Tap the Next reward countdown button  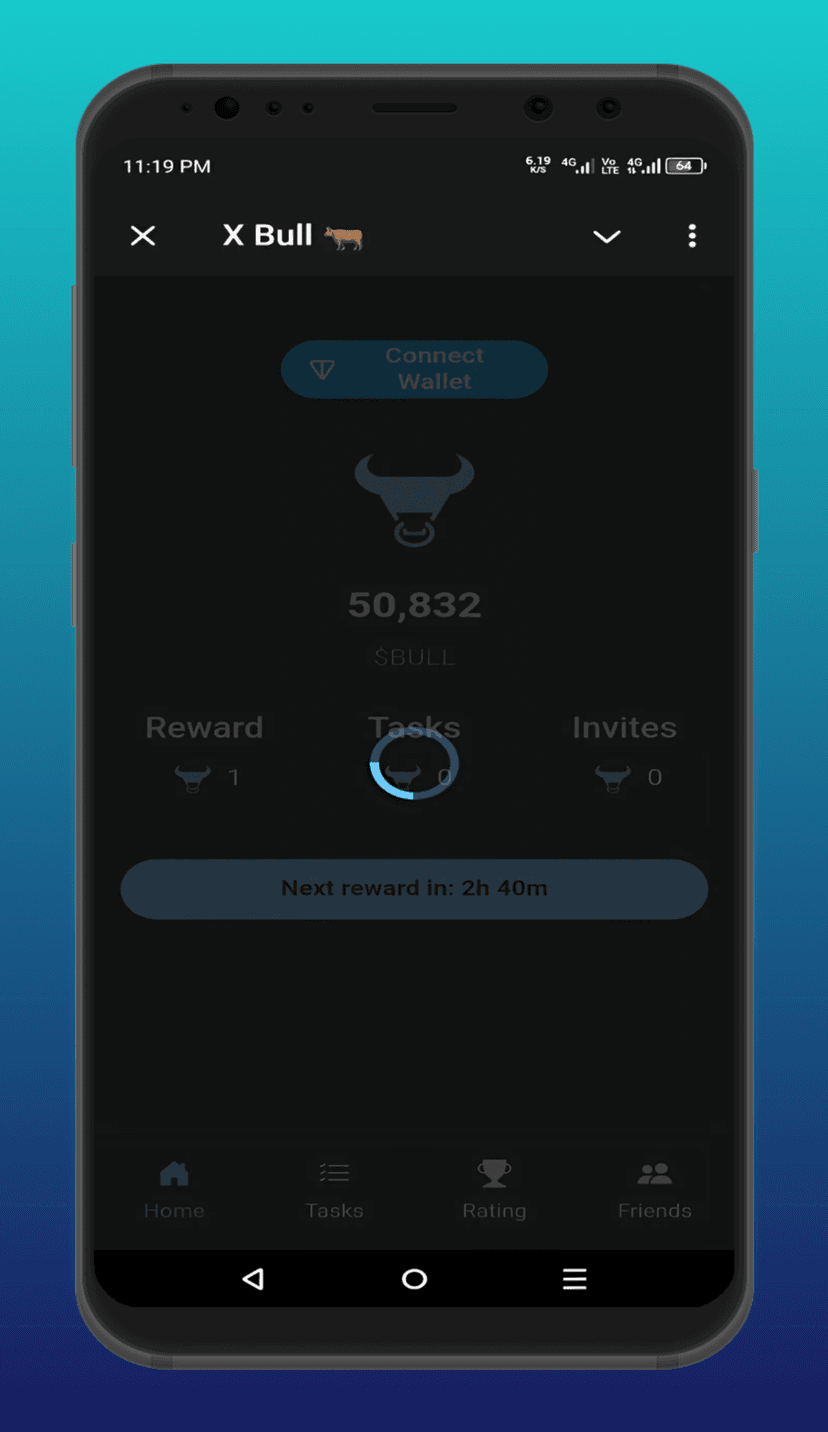coord(414,888)
